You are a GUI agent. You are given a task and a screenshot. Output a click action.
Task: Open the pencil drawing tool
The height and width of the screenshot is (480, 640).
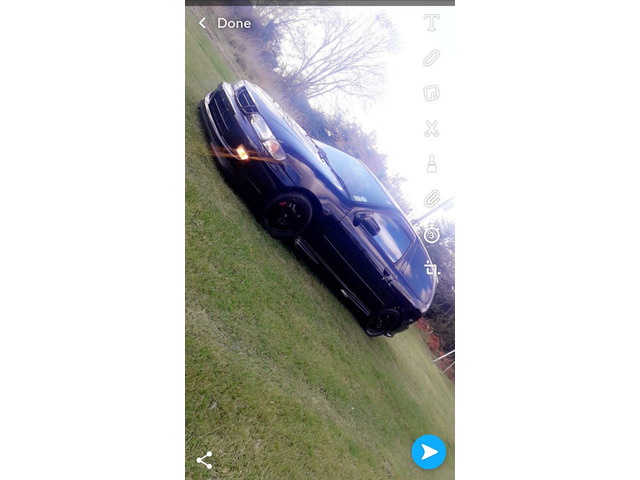tap(431, 58)
